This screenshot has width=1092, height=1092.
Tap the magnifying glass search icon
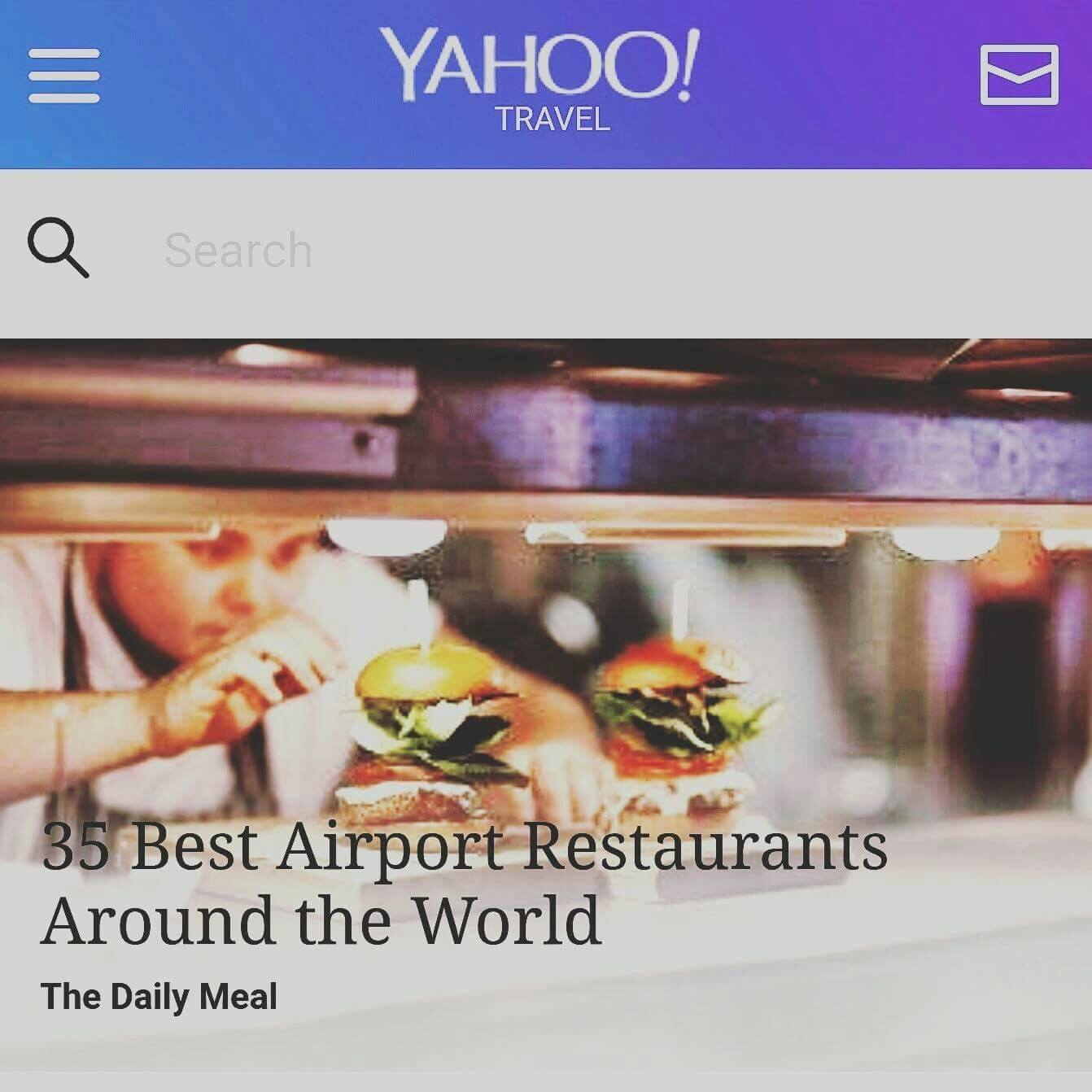point(58,247)
